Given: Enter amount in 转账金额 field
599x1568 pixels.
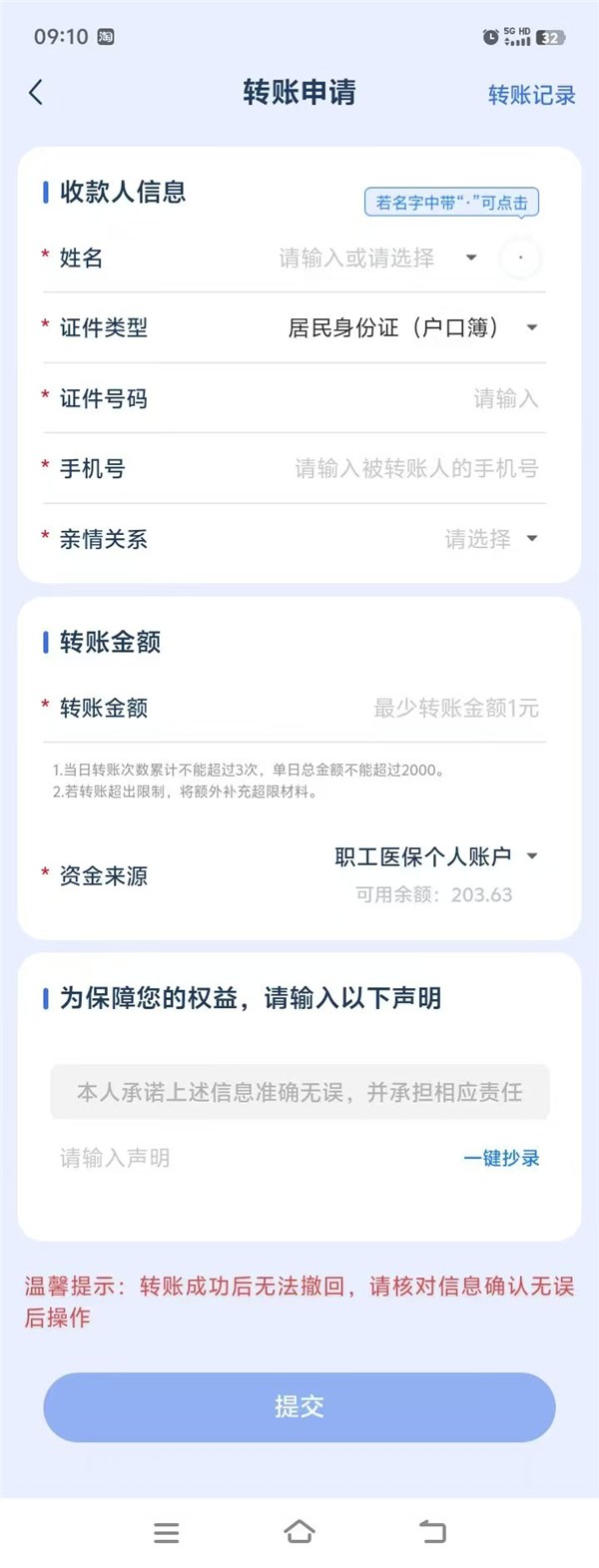Looking at the screenshot, I should pos(419,709).
